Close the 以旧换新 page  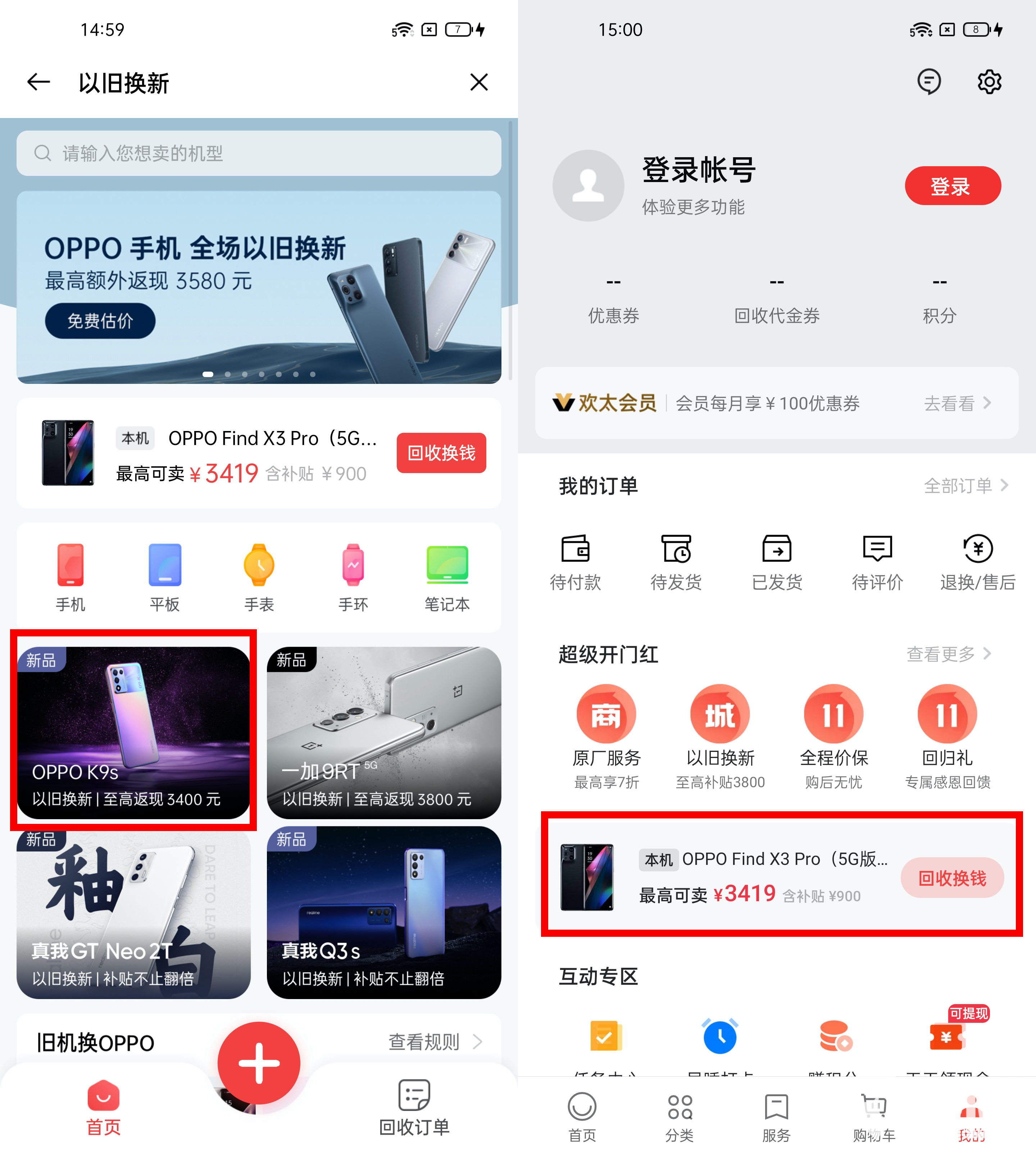point(479,82)
